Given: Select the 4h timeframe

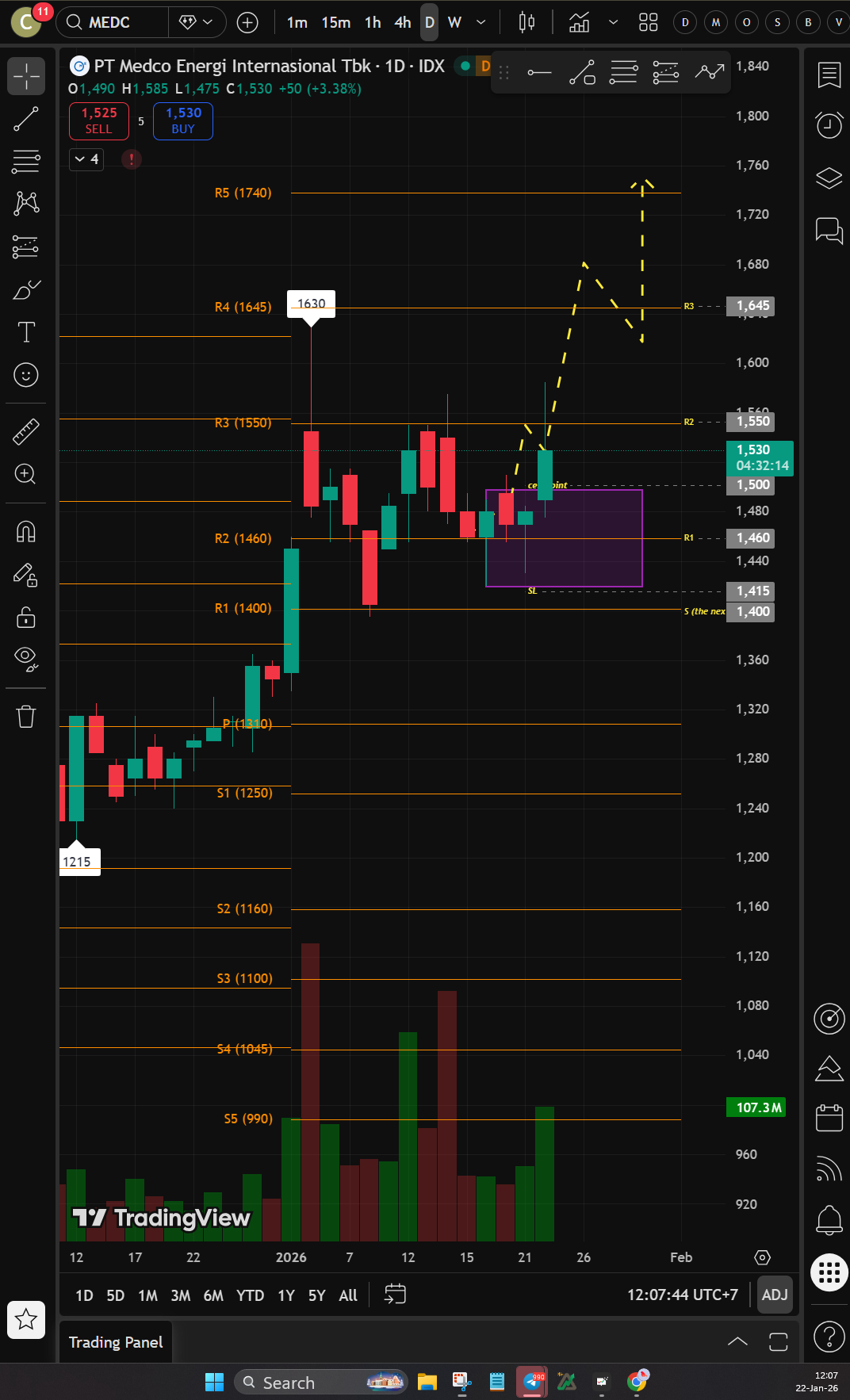Looking at the screenshot, I should [x=403, y=22].
